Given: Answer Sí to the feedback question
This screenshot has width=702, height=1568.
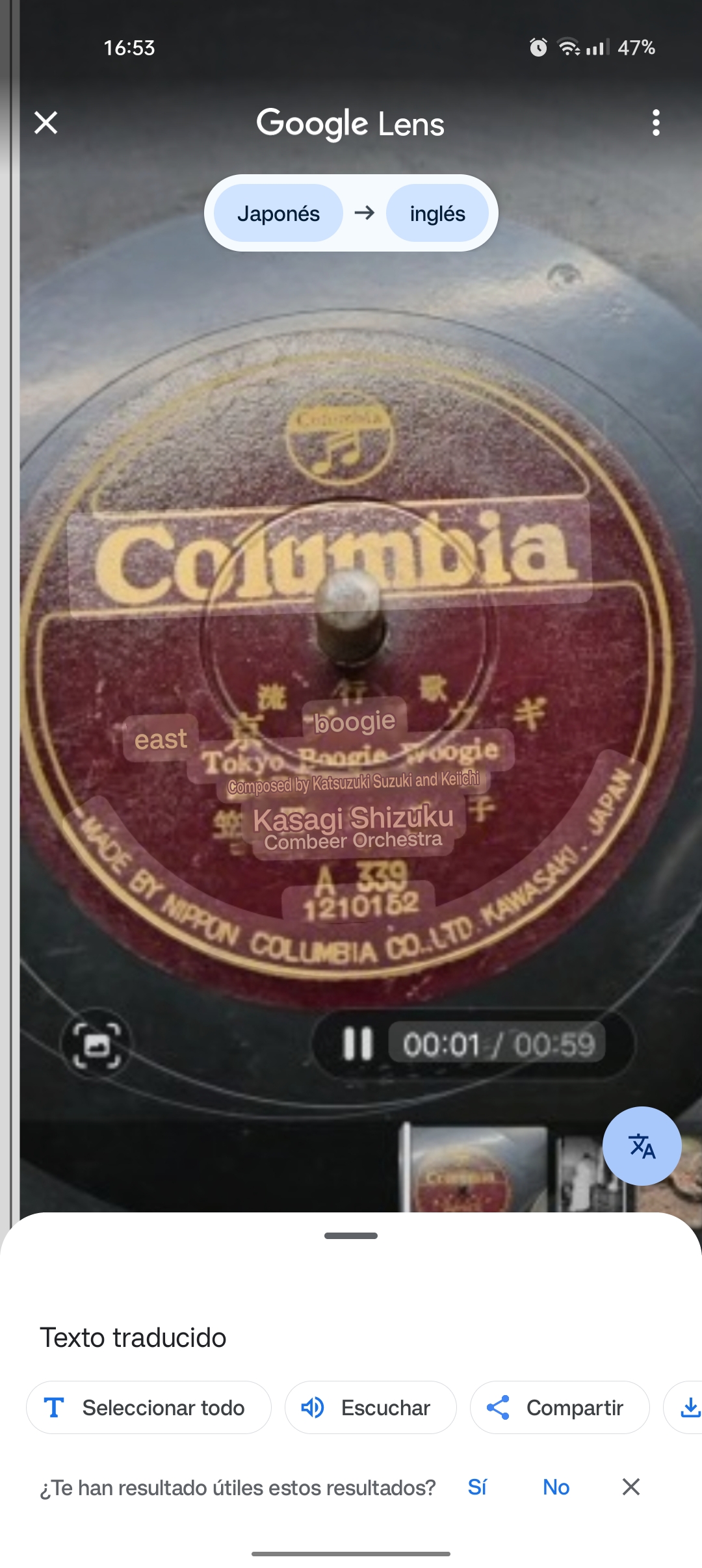Looking at the screenshot, I should coord(477,1487).
